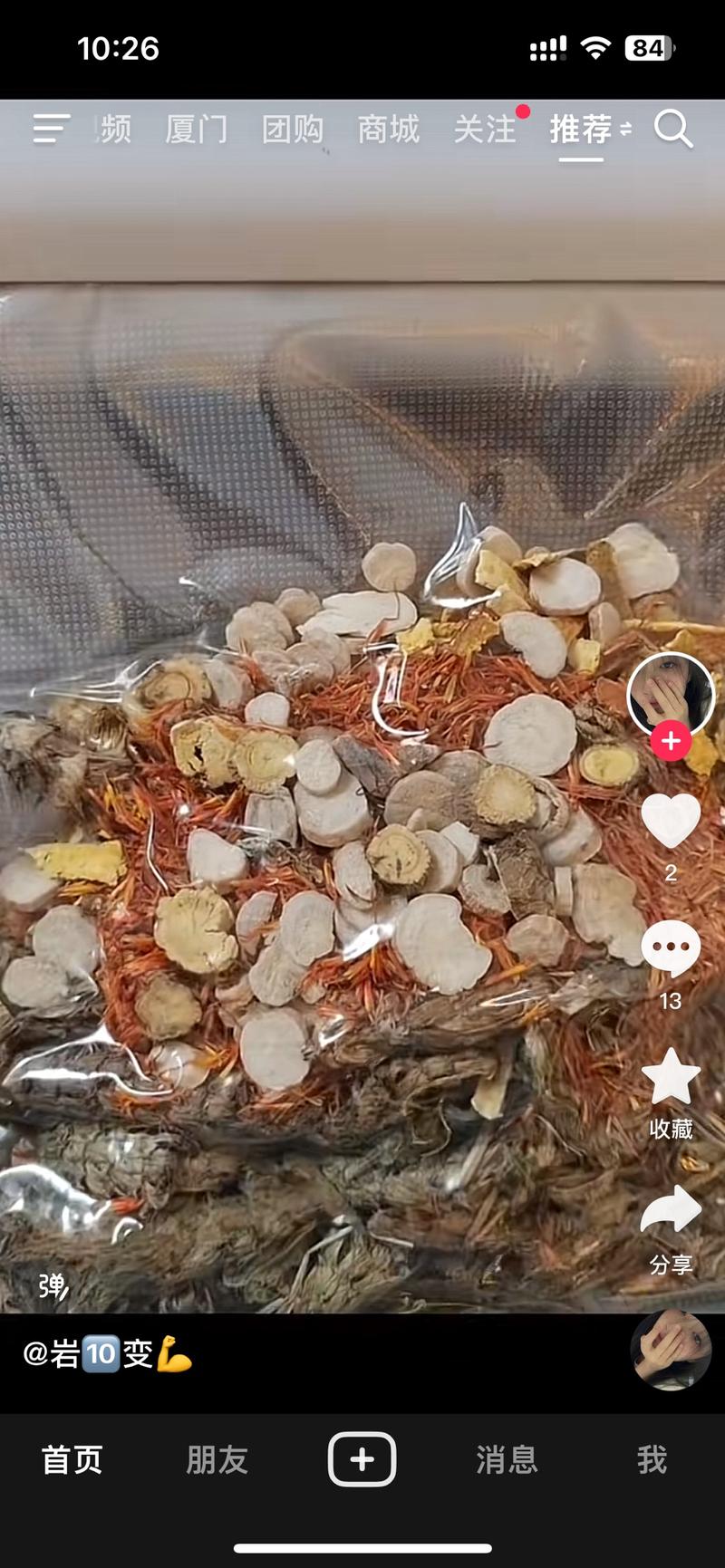This screenshot has width=725, height=1568.
Task: Switch to the 厦门 tab
Action: click(x=197, y=130)
